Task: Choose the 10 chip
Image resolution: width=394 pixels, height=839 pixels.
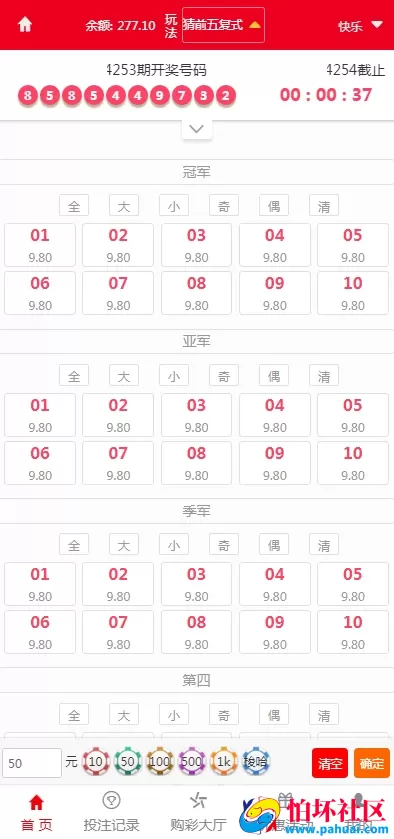Action: point(96,761)
